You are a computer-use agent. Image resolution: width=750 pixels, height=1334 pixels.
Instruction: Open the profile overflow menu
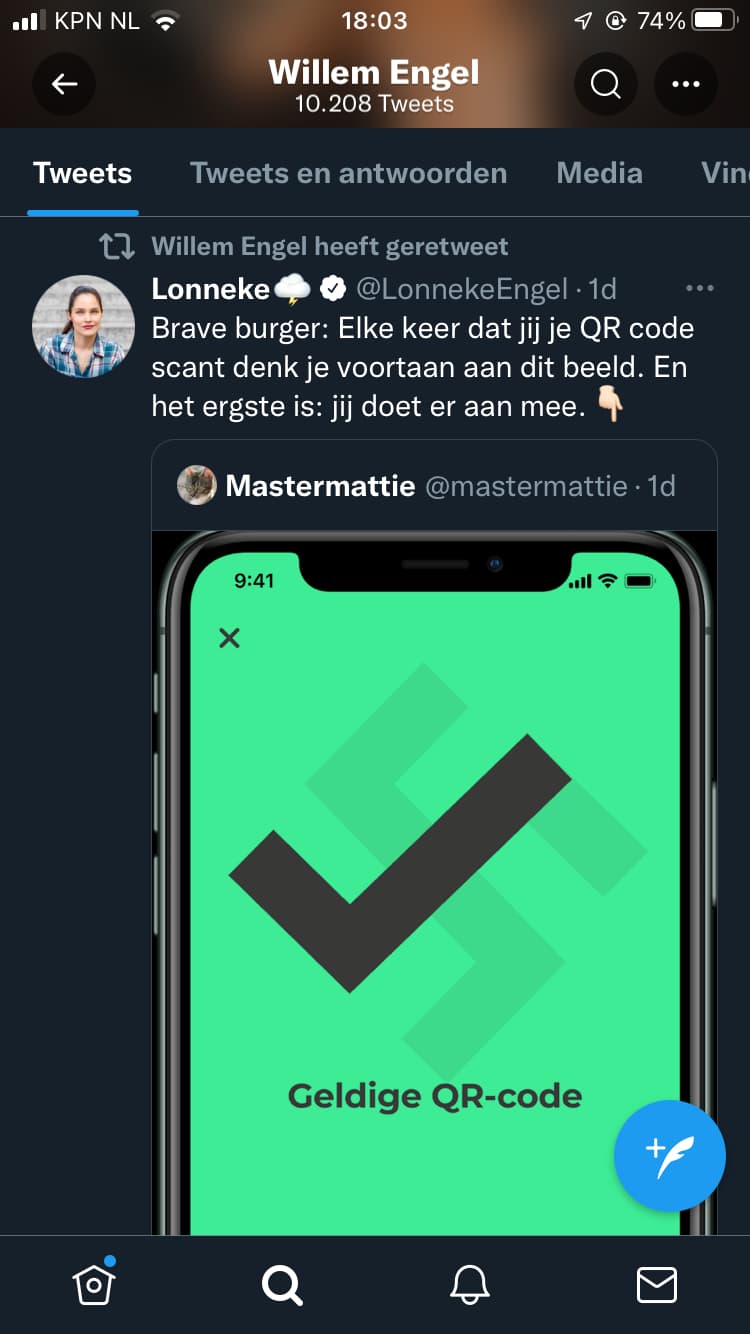(x=686, y=85)
